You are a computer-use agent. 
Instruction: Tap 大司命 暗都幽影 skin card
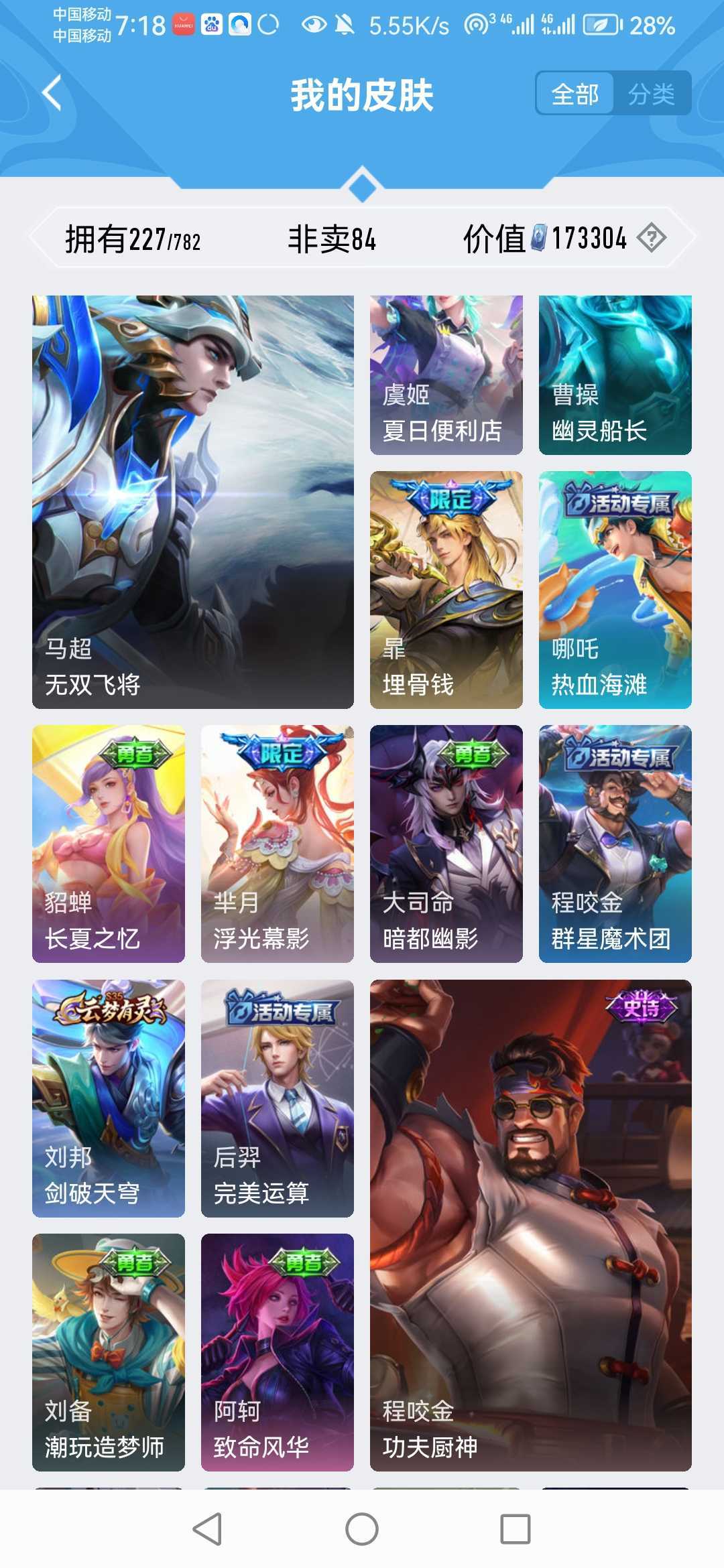446,844
